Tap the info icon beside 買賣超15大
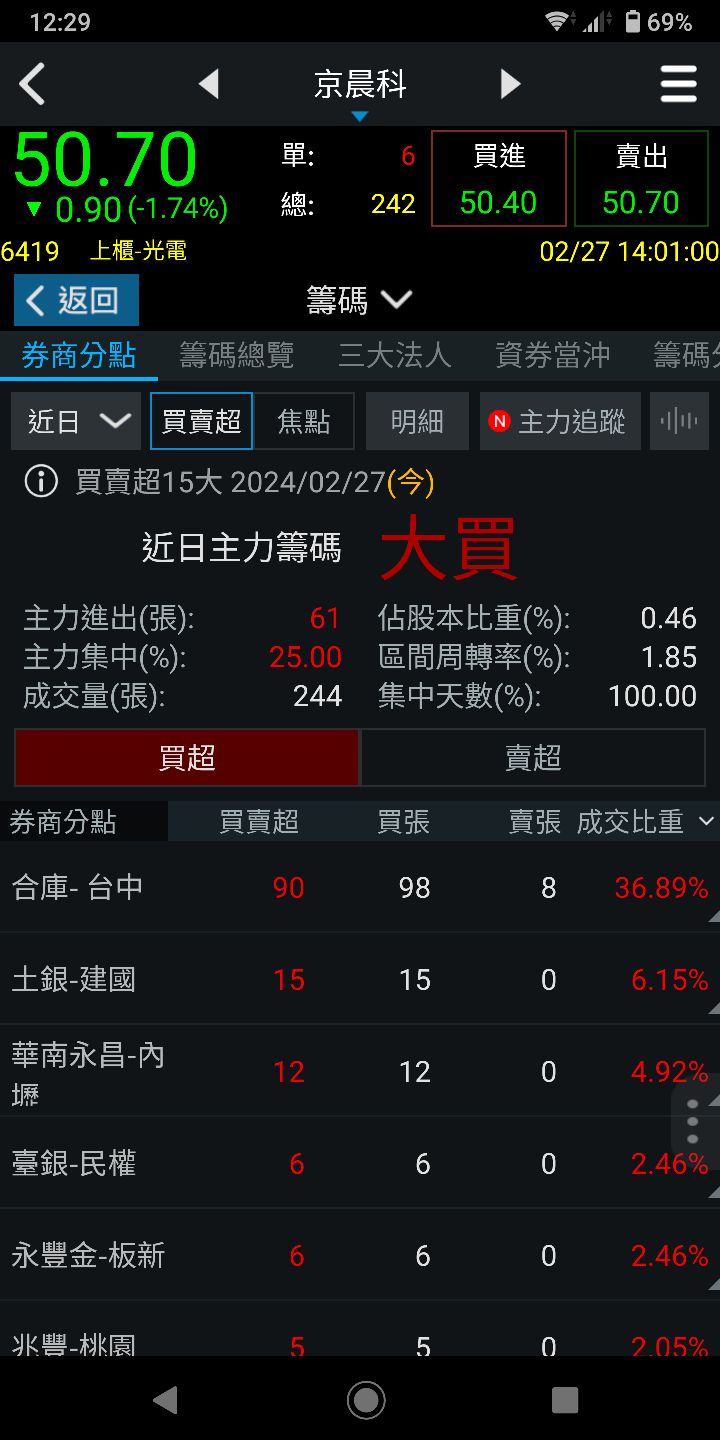720x1440 pixels. click(x=41, y=482)
